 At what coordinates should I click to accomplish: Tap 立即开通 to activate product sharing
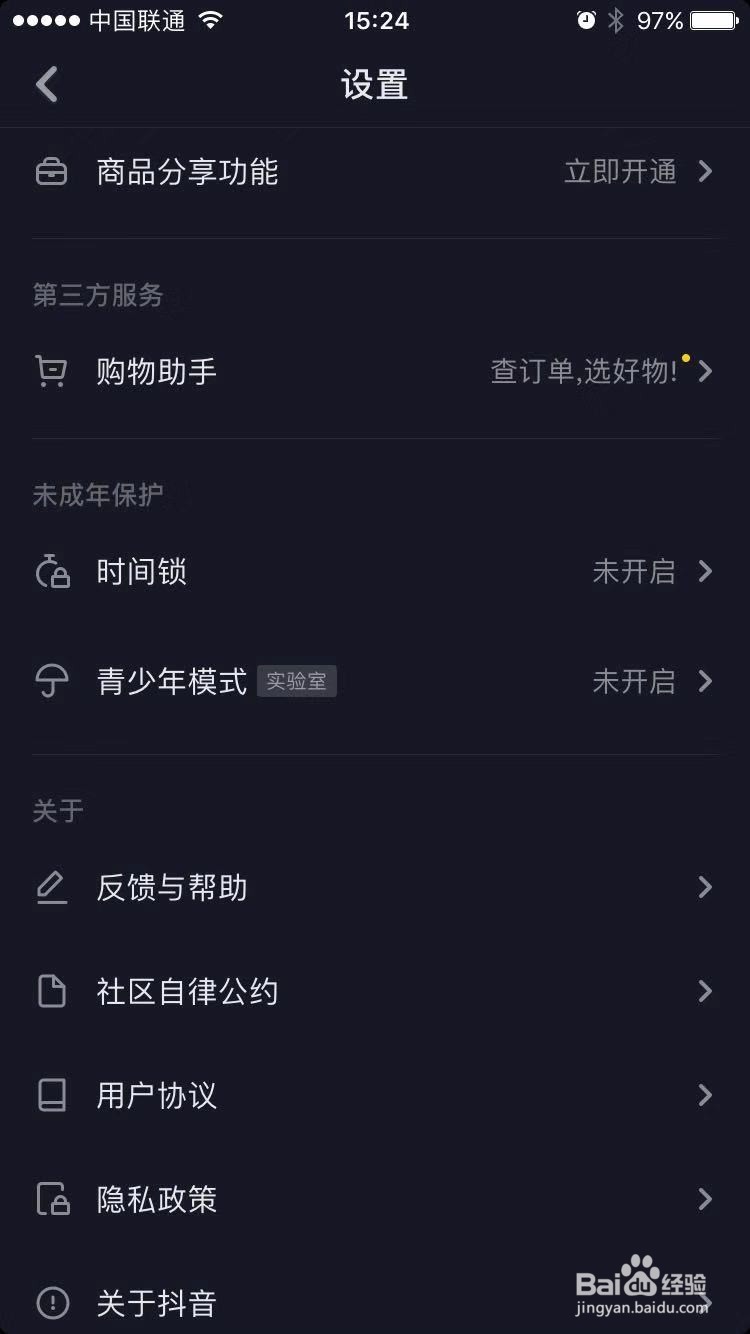619,172
